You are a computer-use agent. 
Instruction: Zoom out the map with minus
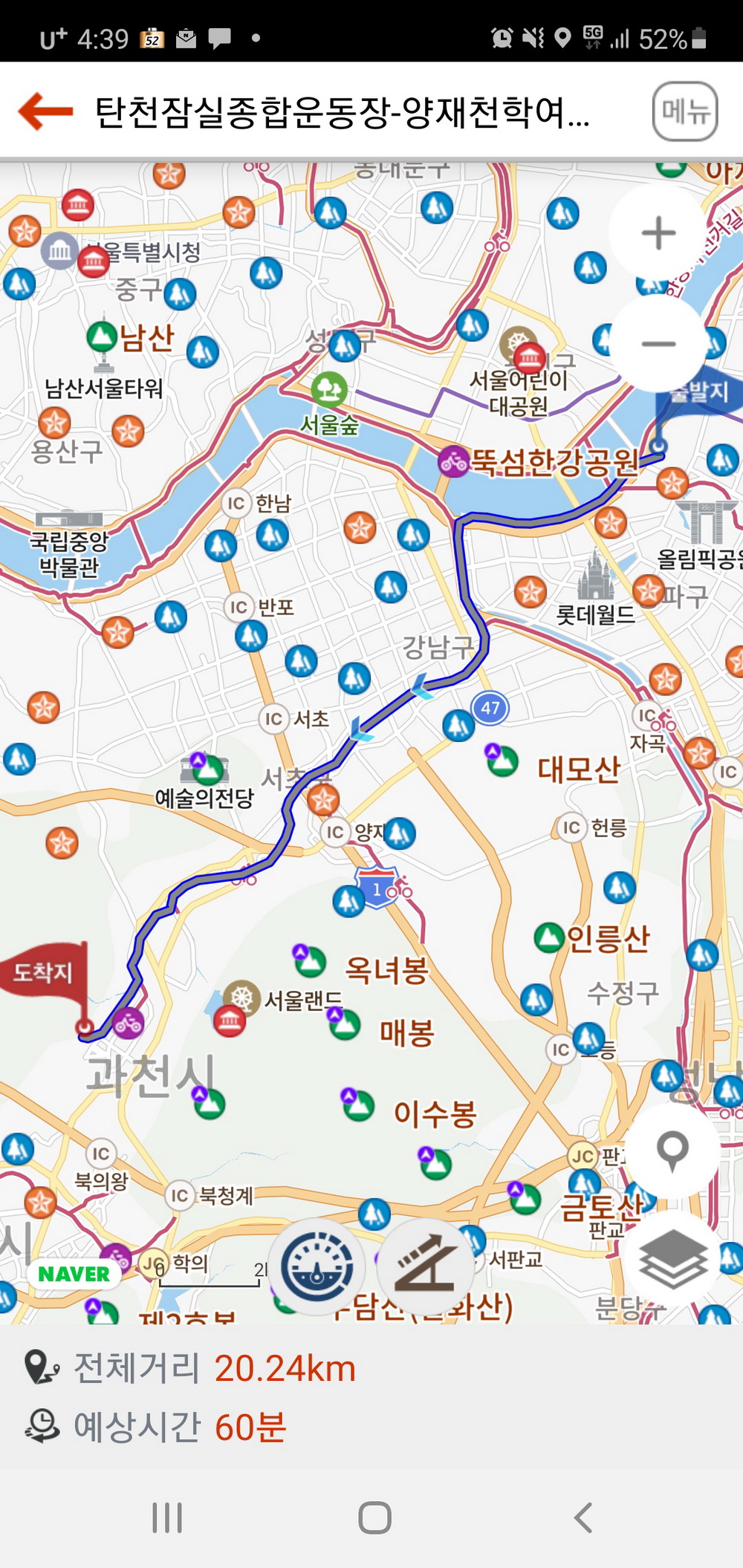click(658, 344)
